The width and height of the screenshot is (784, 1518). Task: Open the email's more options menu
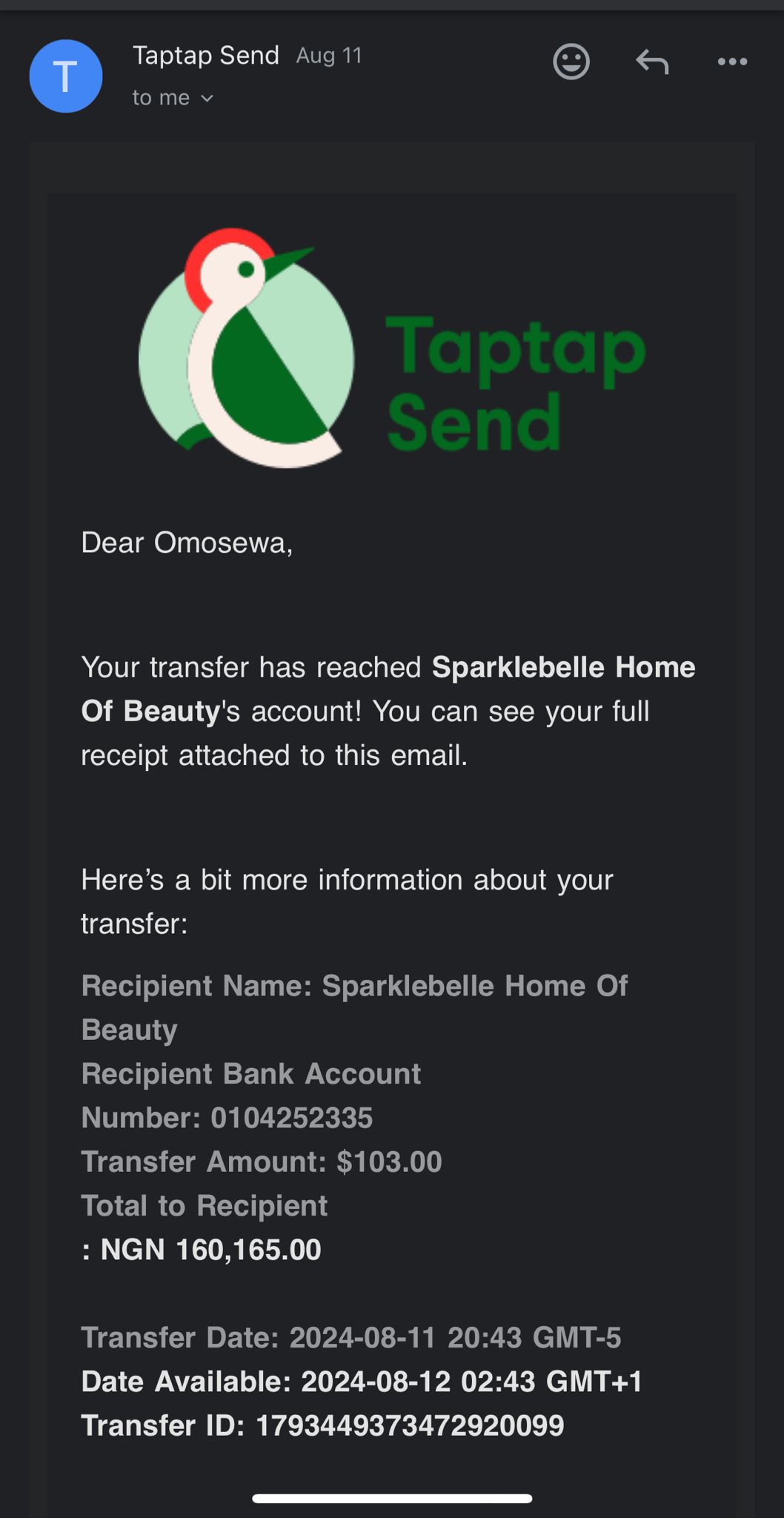pyautogui.click(x=732, y=62)
